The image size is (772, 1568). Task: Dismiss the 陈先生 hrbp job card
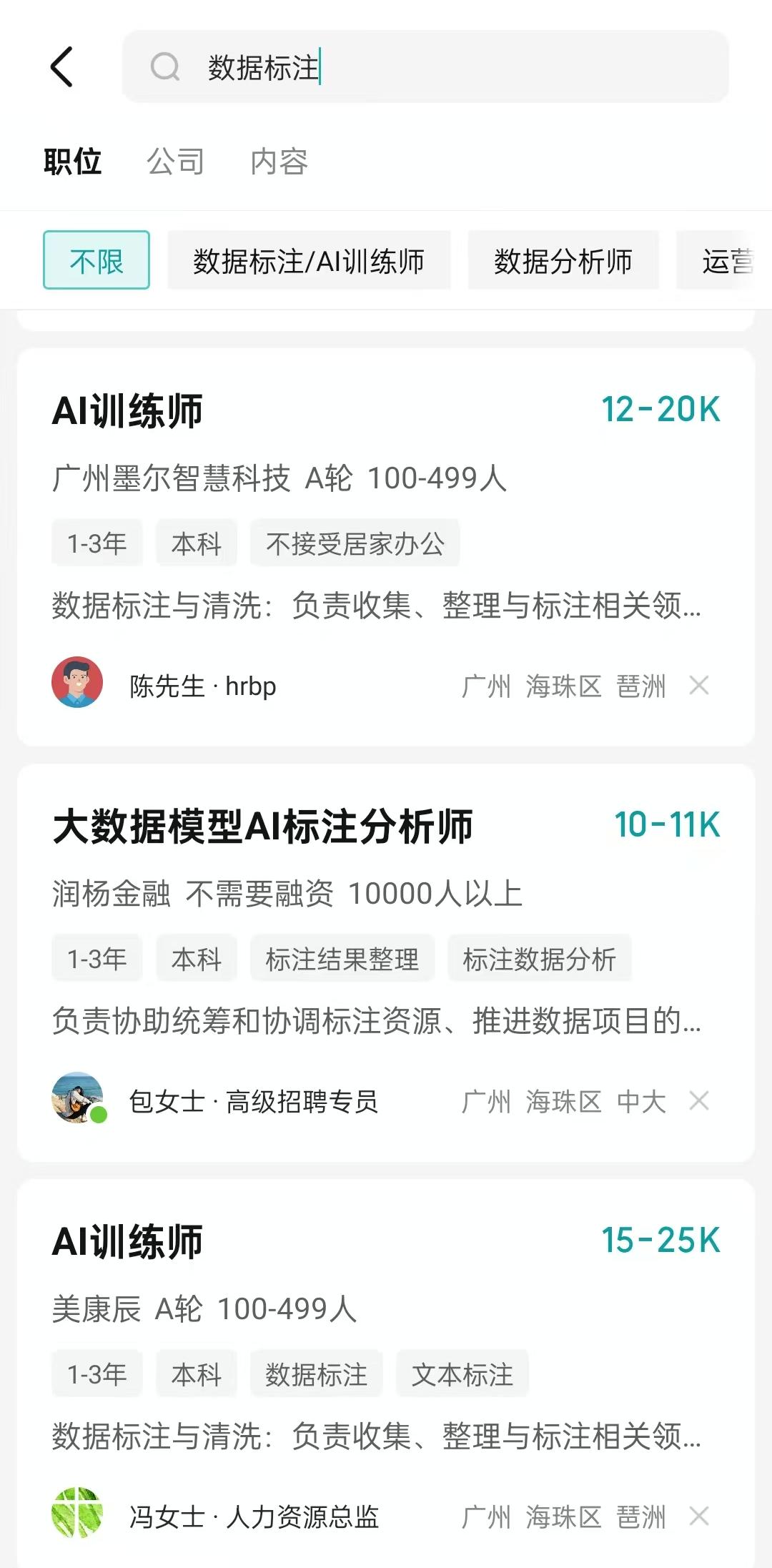(x=699, y=686)
